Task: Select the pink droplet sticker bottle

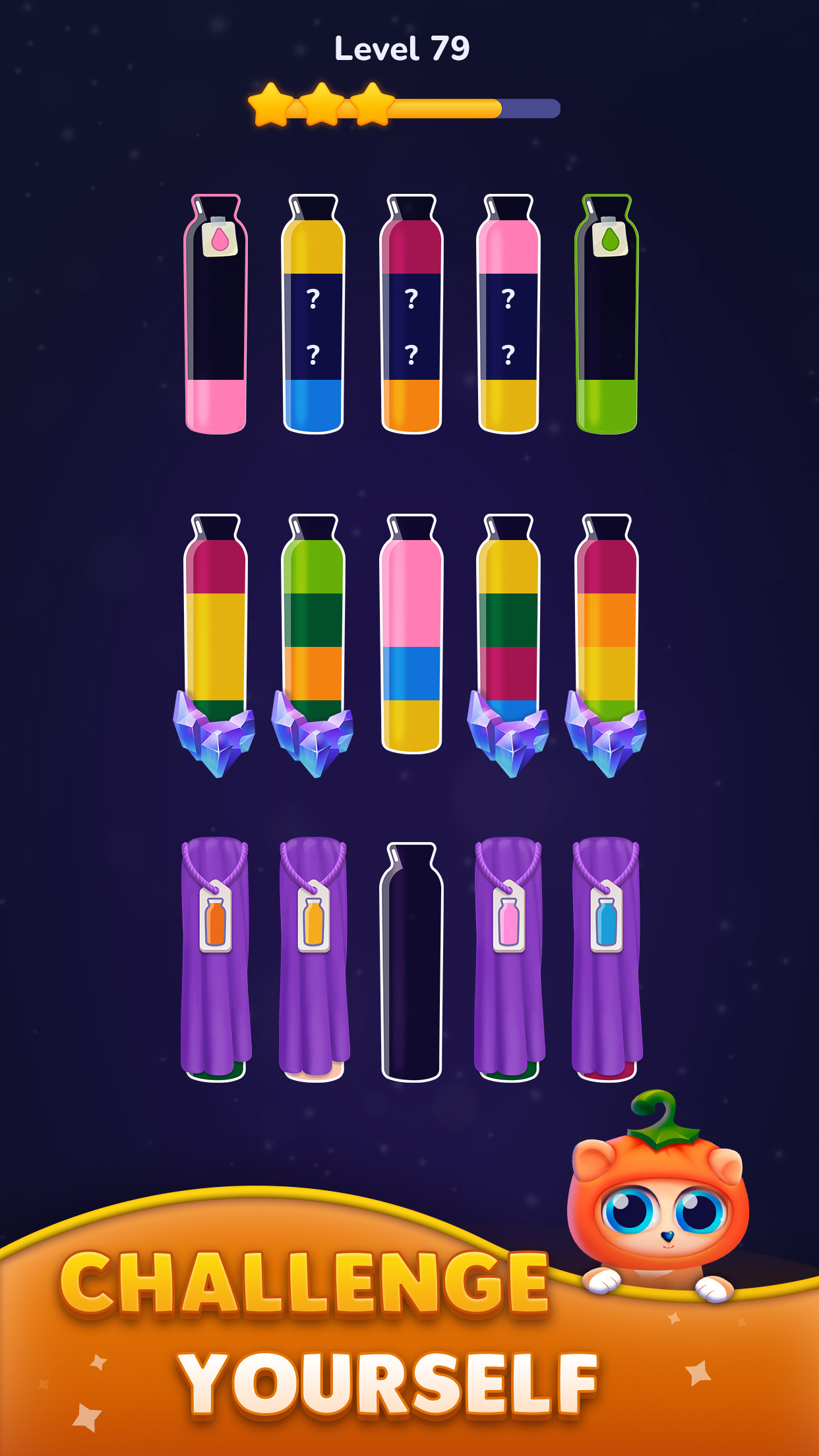Action: [x=218, y=310]
